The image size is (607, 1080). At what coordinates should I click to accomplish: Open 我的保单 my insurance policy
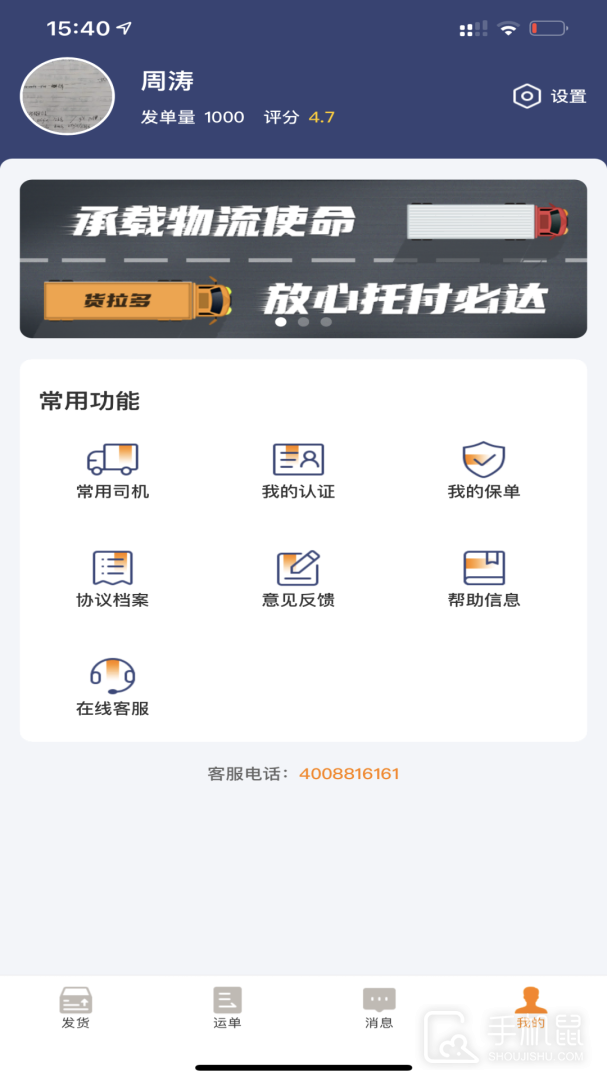(483, 471)
